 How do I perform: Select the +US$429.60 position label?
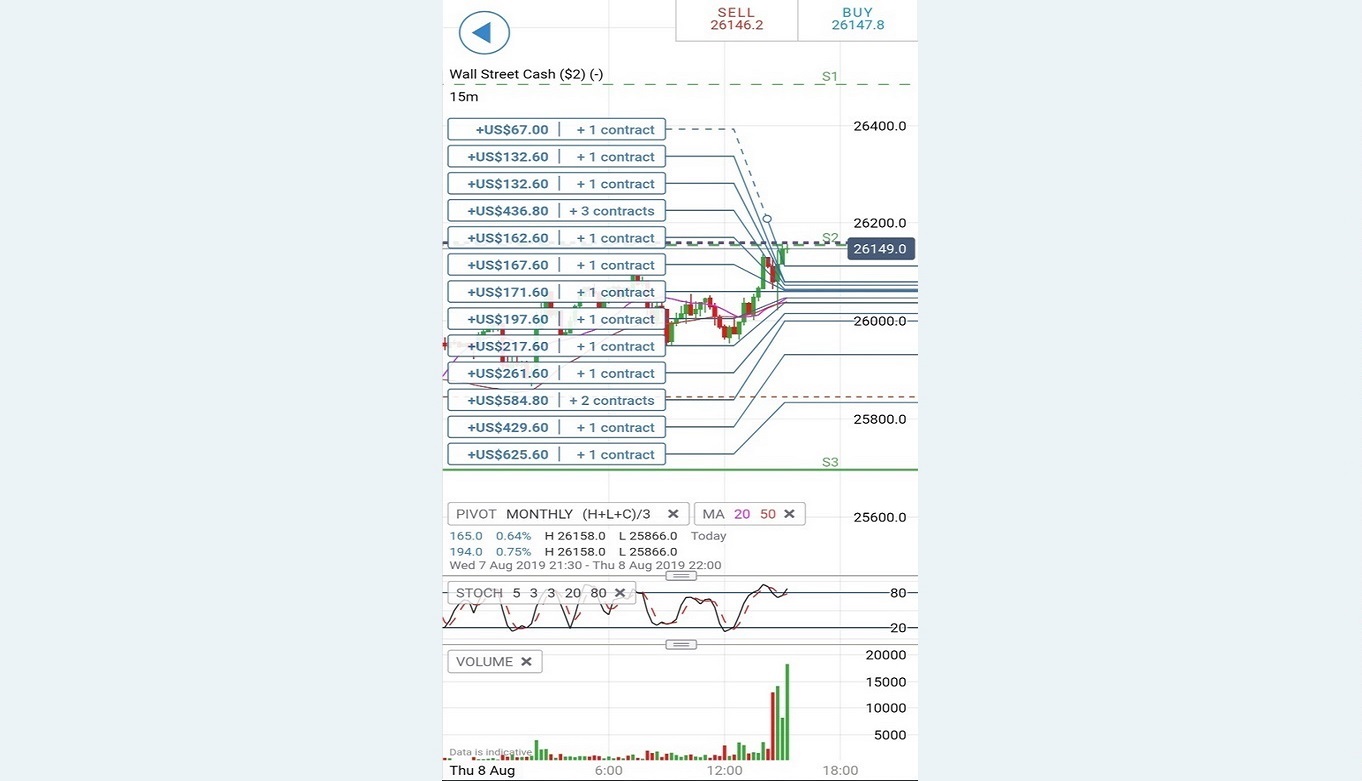pyautogui.click(x=556, y=427)
